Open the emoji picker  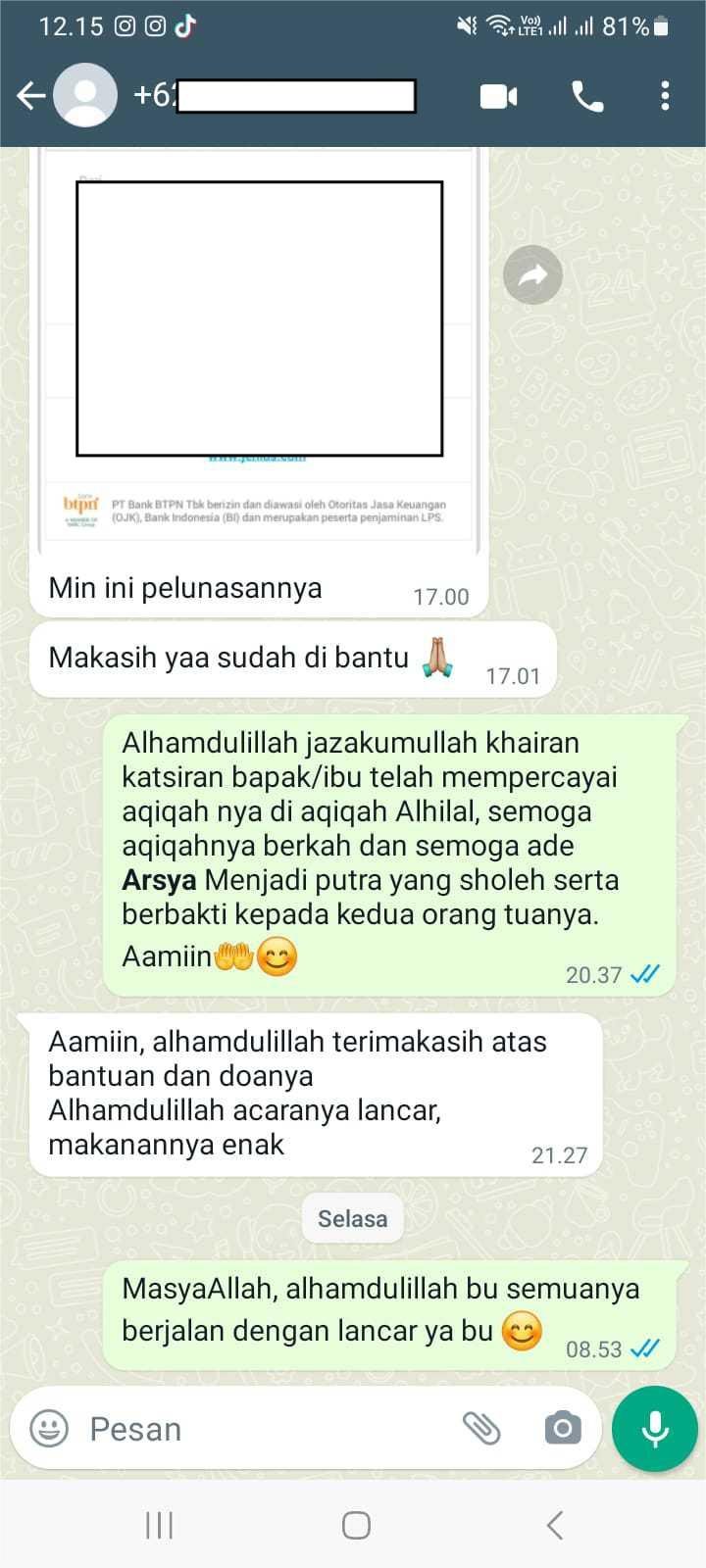click(49, 1429)
